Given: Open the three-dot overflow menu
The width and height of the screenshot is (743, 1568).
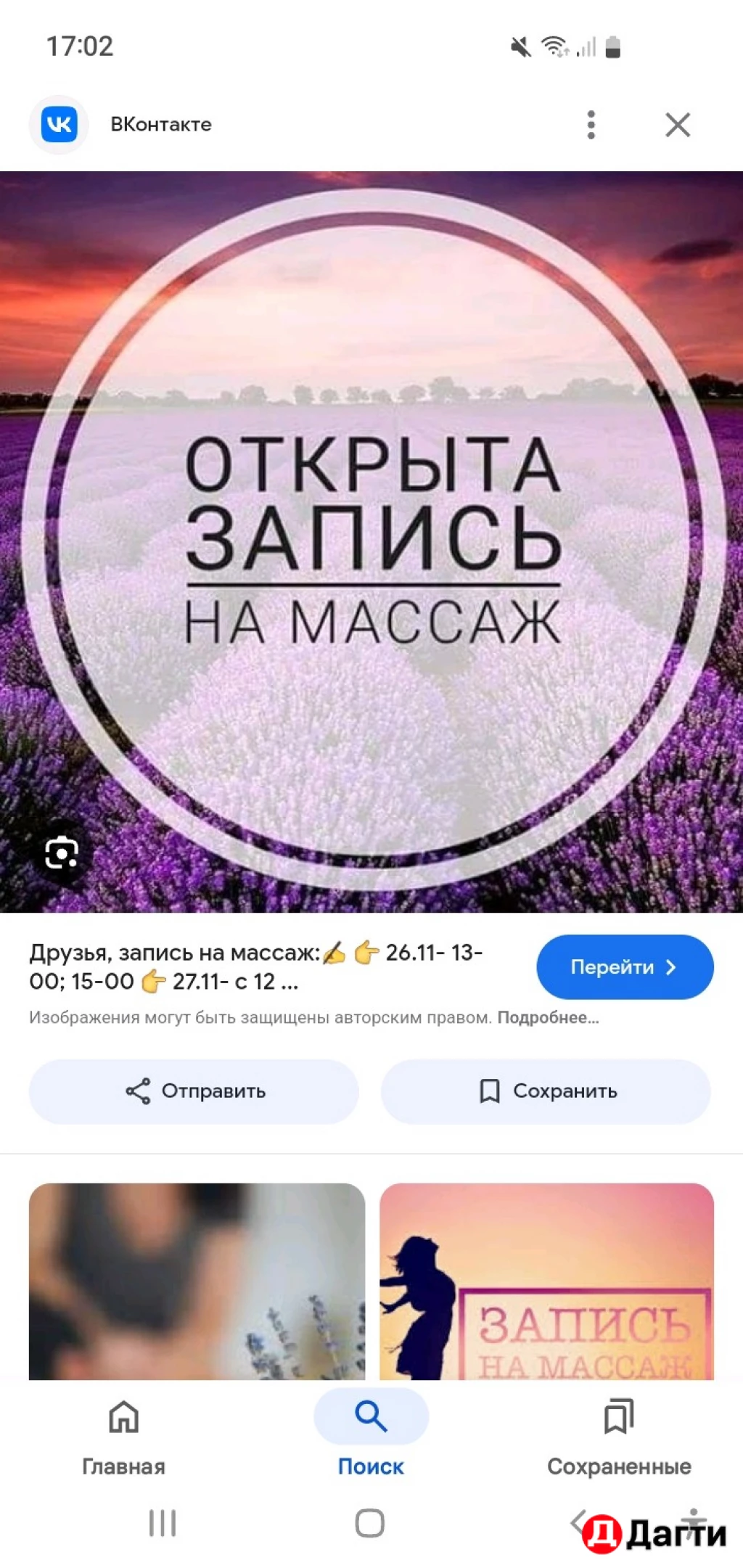Looking at the screenshot, I should point(591,124).
